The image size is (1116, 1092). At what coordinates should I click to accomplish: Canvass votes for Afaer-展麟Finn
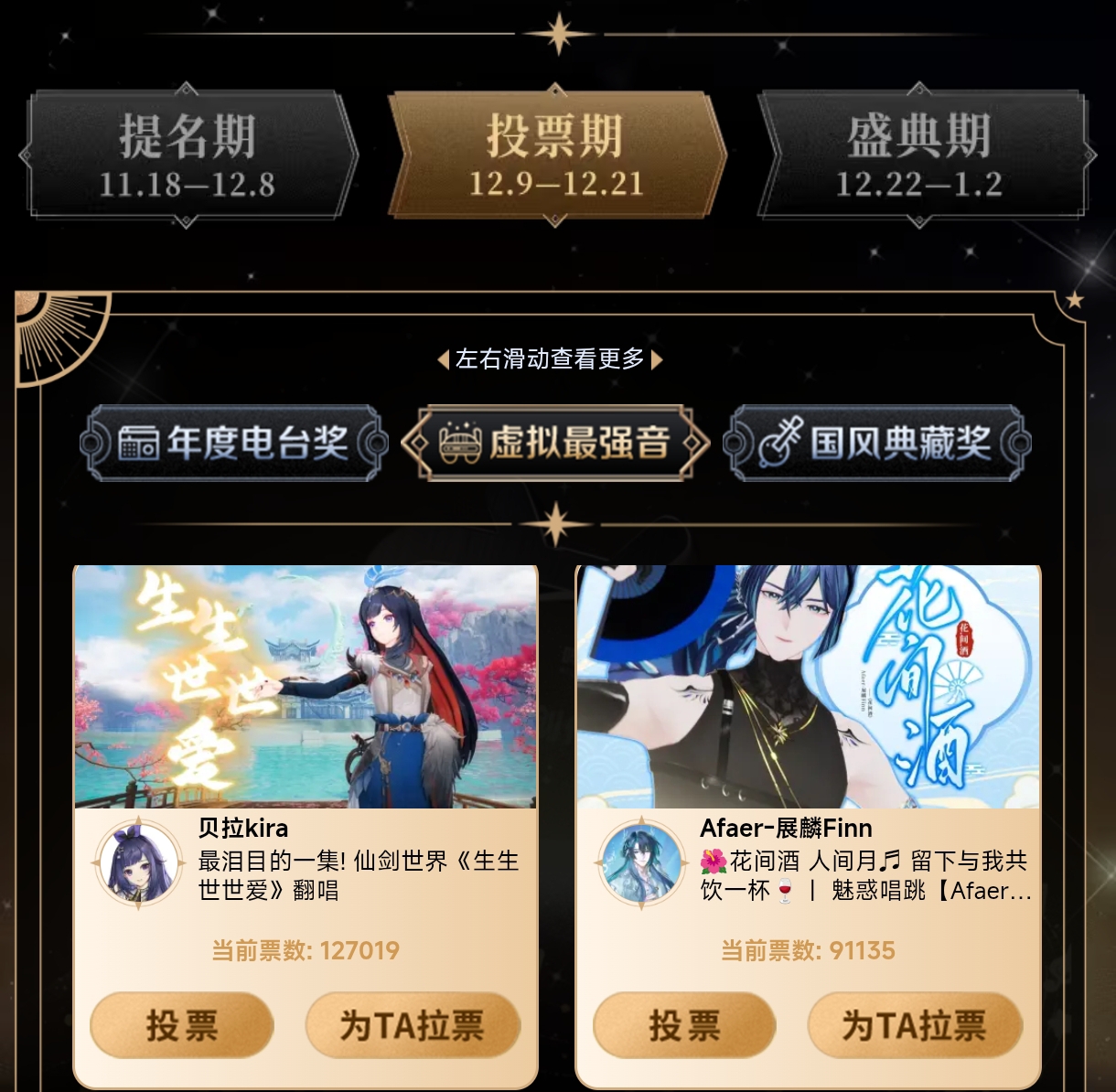tap(915, 1025)
